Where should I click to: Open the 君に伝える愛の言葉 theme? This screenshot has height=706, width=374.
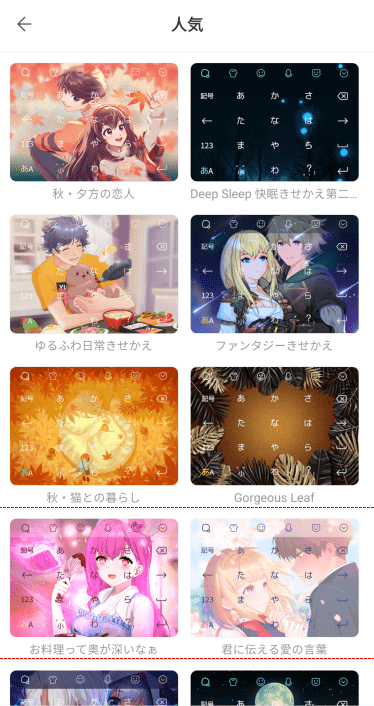tap(275, 578)
